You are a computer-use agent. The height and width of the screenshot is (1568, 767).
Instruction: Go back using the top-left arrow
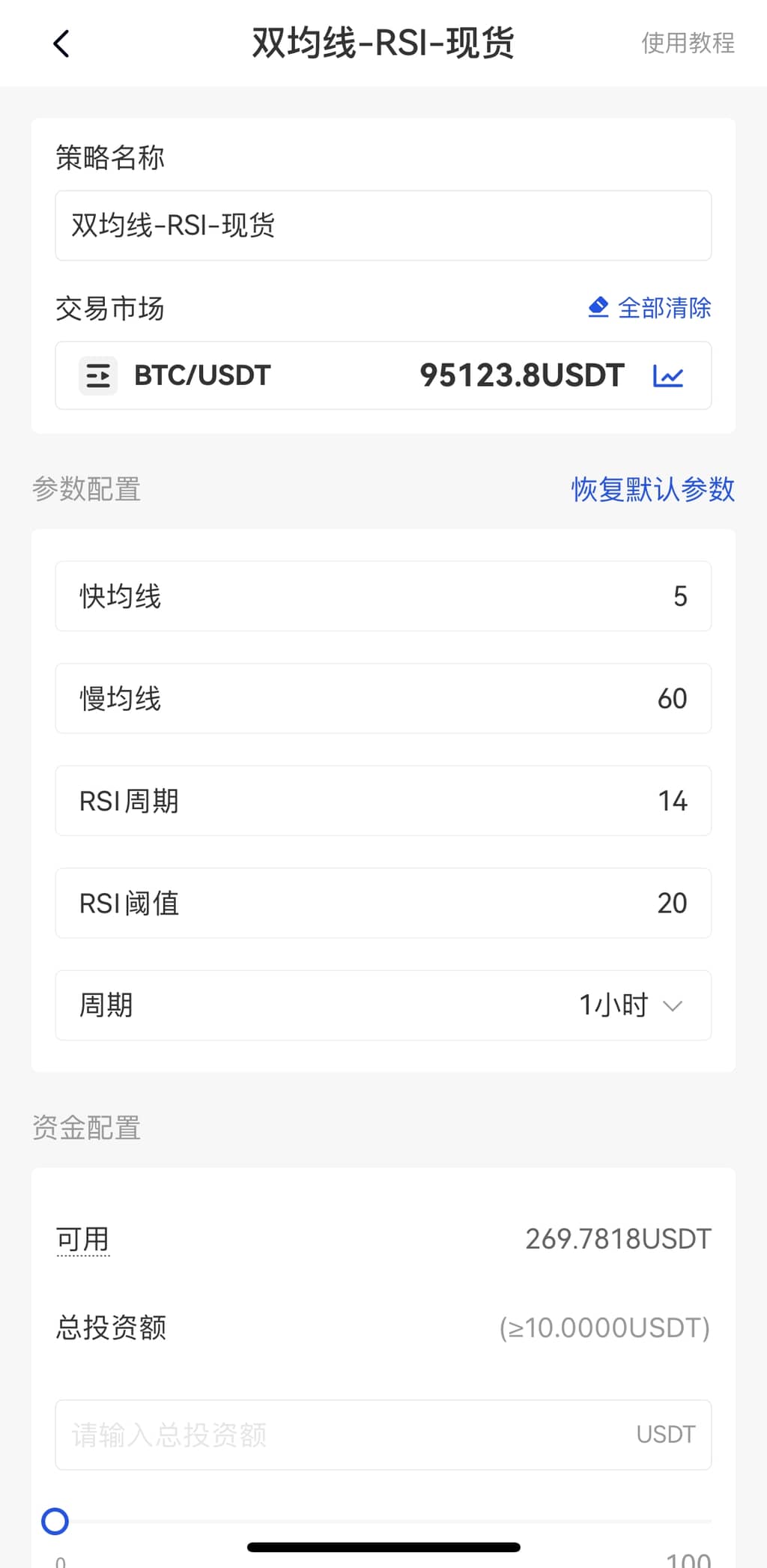tap(61, 43)
